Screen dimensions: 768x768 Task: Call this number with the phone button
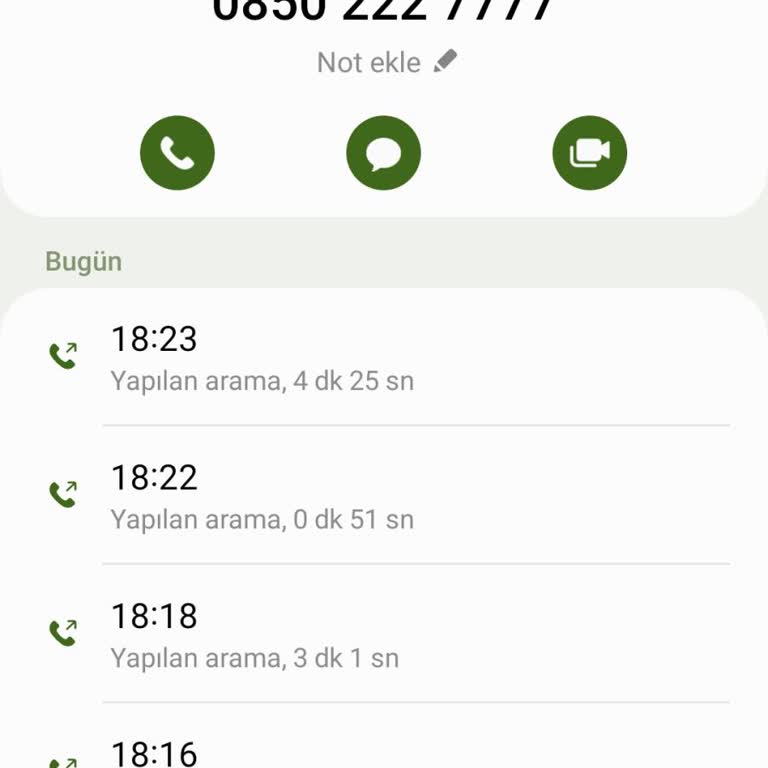coord(177,153)
